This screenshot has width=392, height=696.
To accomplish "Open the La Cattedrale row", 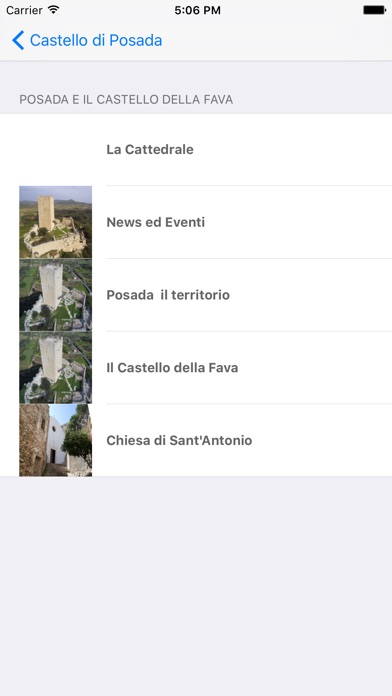I will click(x=196, y=150).
